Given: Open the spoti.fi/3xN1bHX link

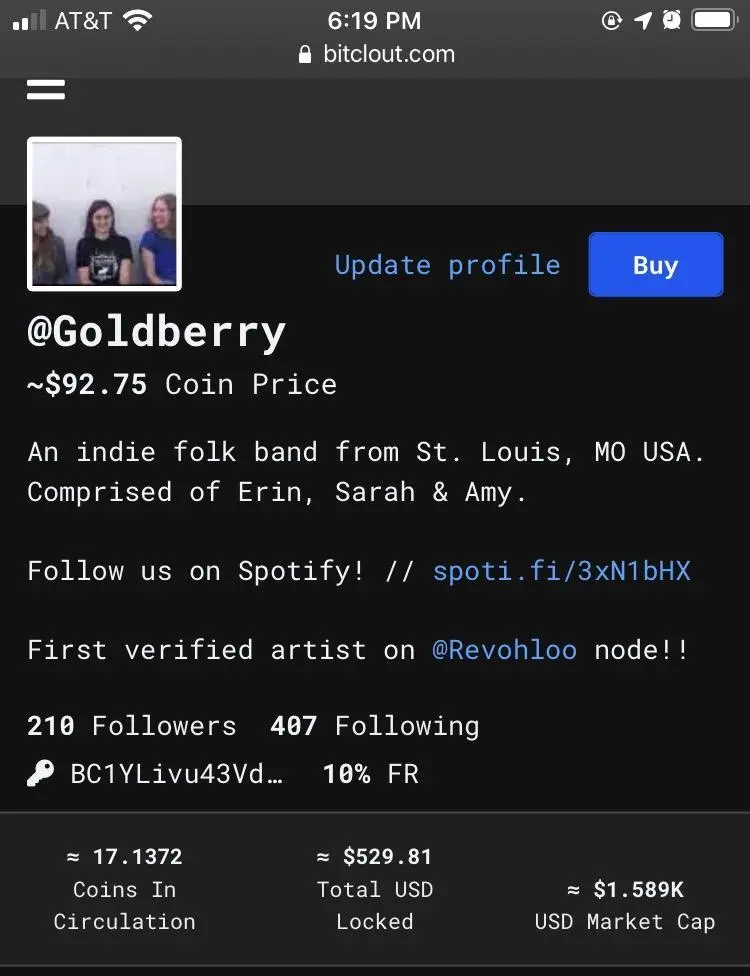Looking at the screenshot, I should [x=561, y=571].
